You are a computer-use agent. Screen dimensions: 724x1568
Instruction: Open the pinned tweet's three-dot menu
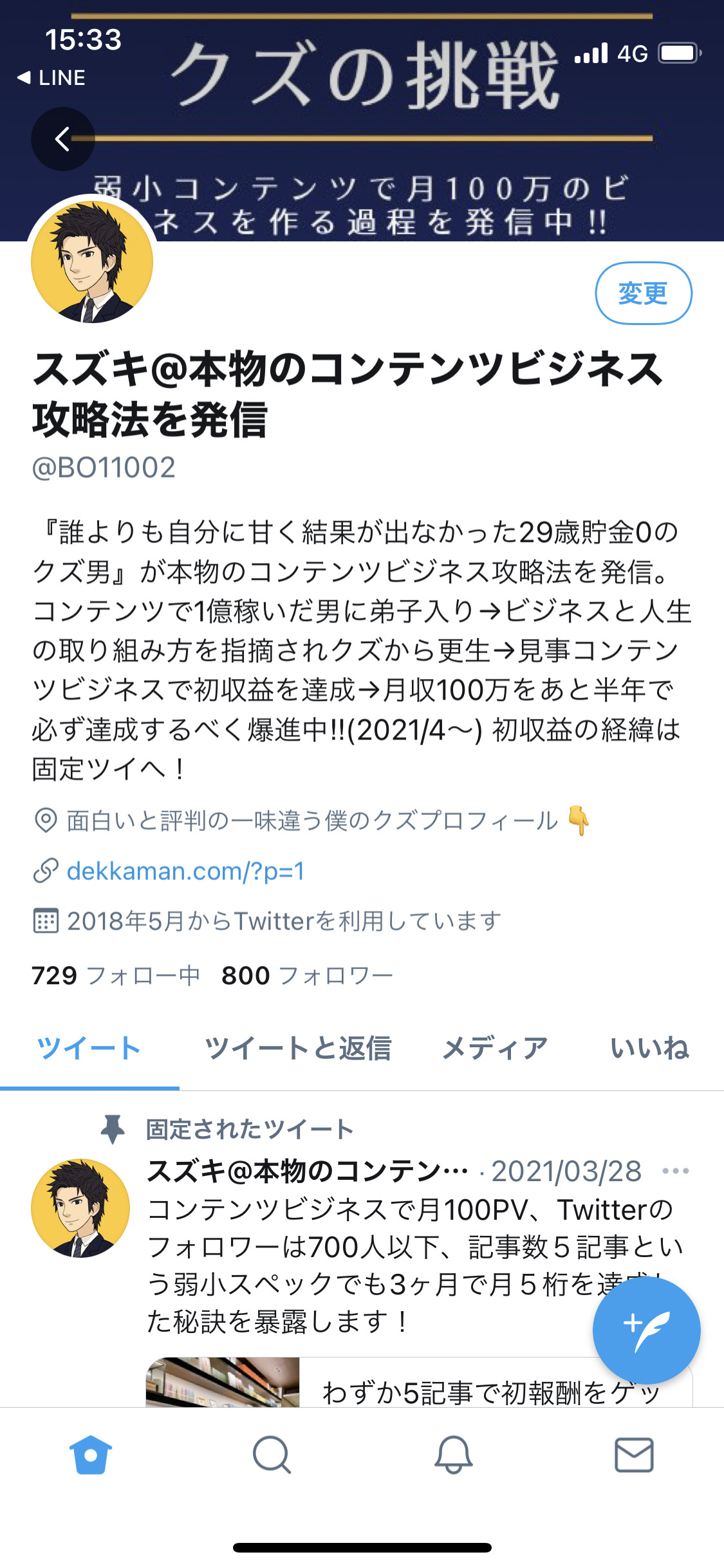click(676, 1171)
